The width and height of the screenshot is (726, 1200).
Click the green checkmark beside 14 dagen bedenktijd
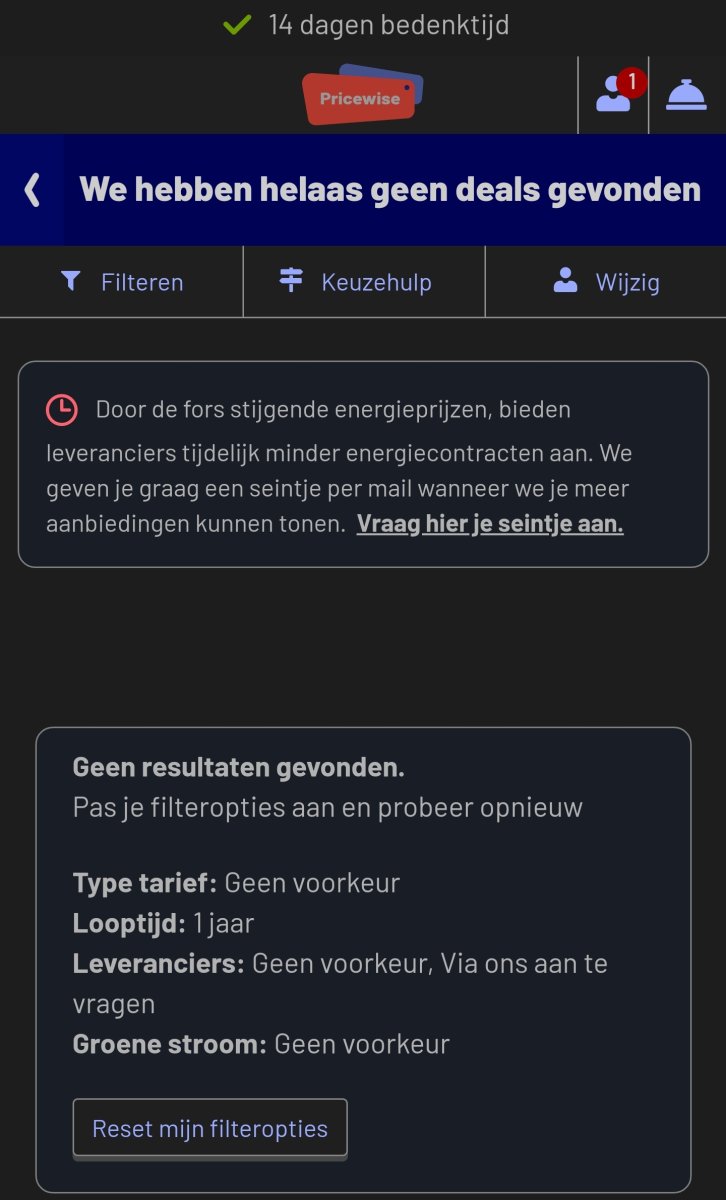pos(236,24)
